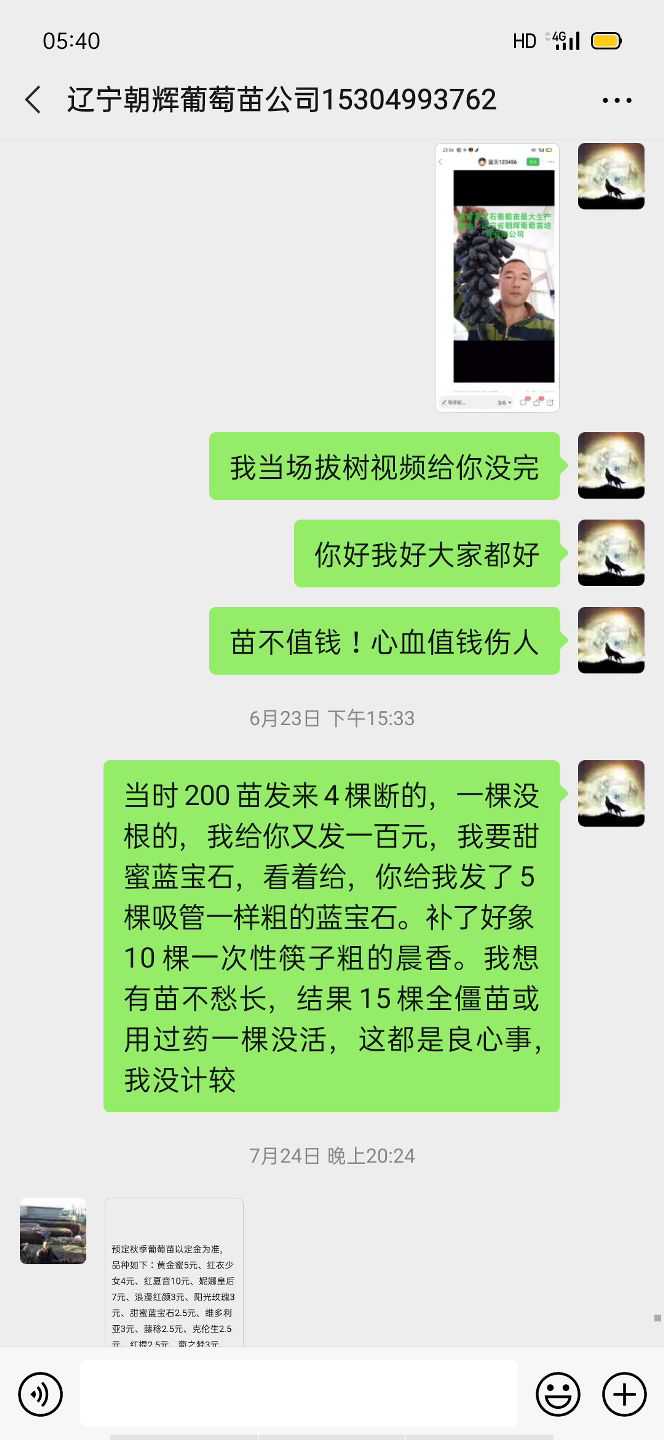
Task: View the received price list image
Action: (x=174, y=1272)
